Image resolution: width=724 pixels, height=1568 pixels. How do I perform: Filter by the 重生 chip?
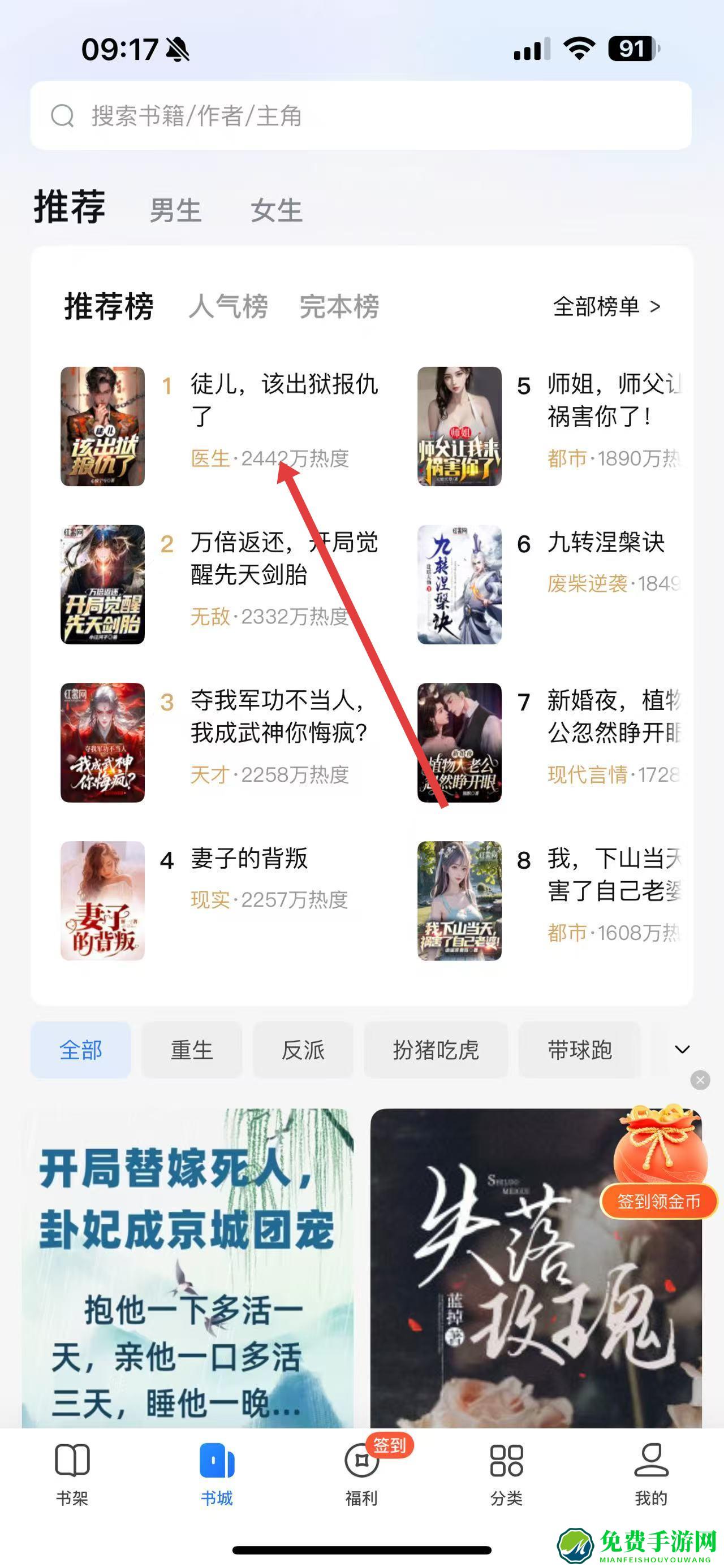(192, 1050)
